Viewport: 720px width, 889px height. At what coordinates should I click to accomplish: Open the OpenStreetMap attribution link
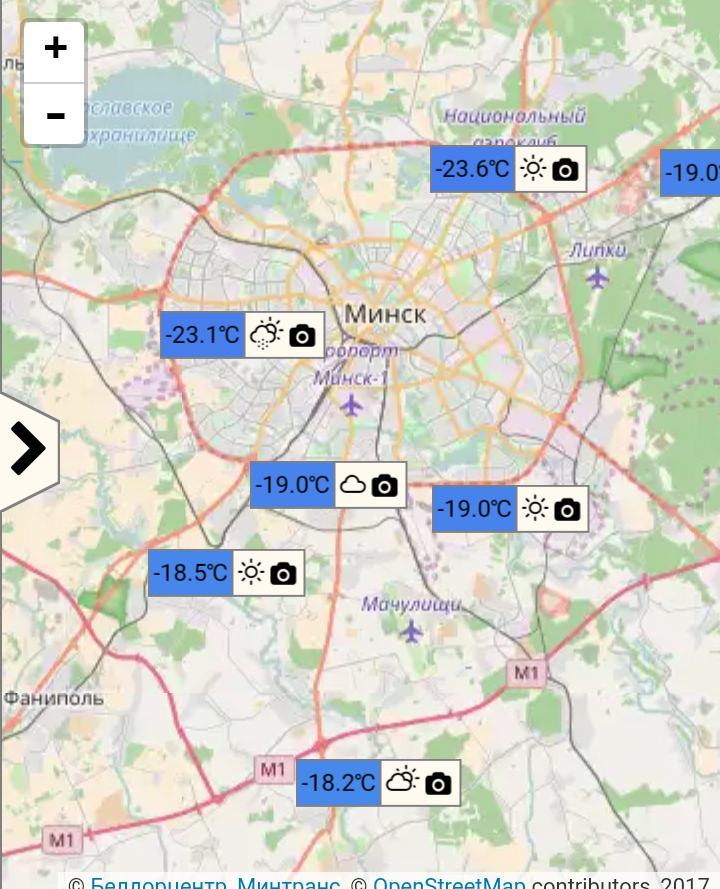coord(449,882)
